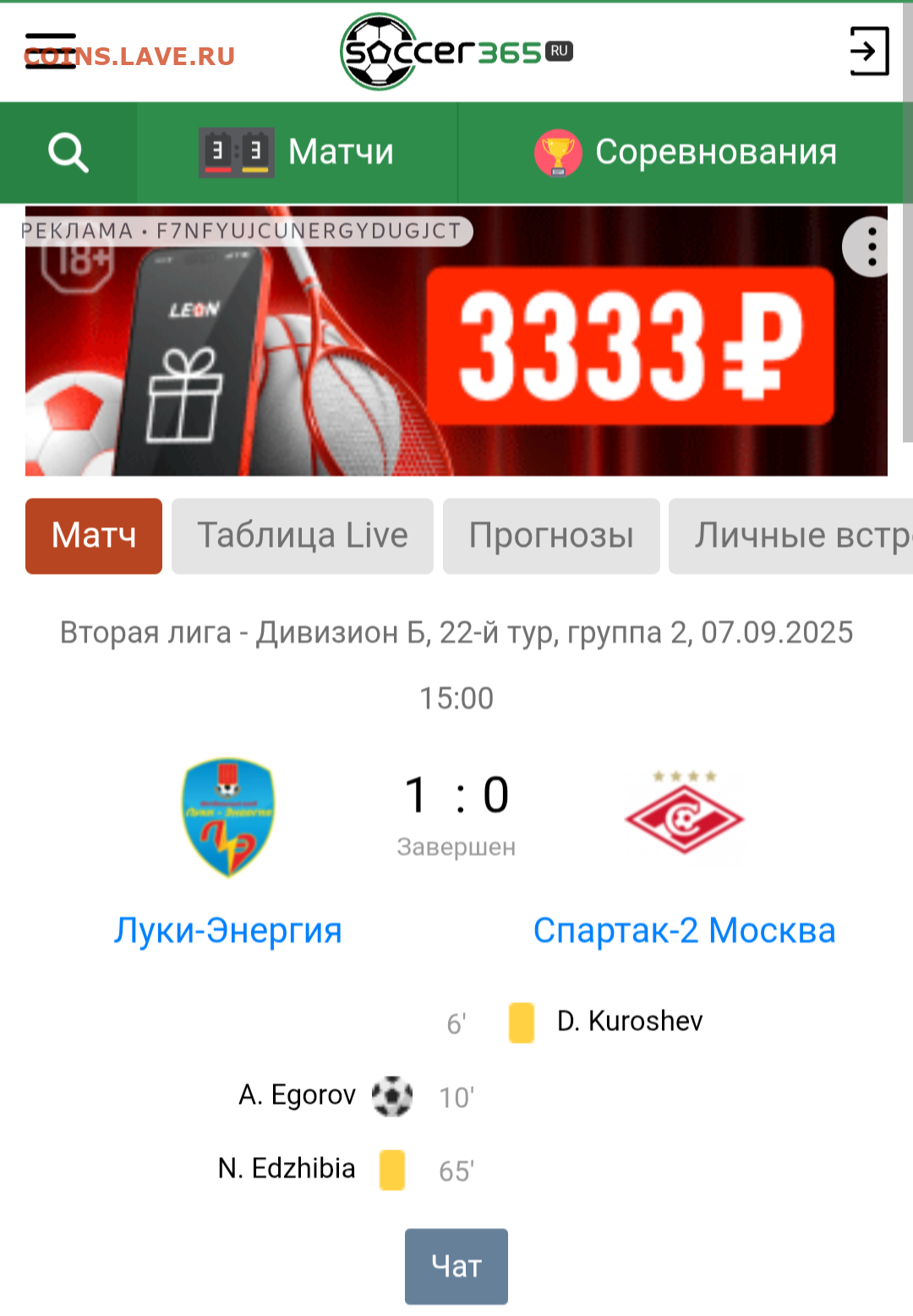Go to the soccer365 home logo
The height and width of the screenshot is (1316, 913).
456,52
